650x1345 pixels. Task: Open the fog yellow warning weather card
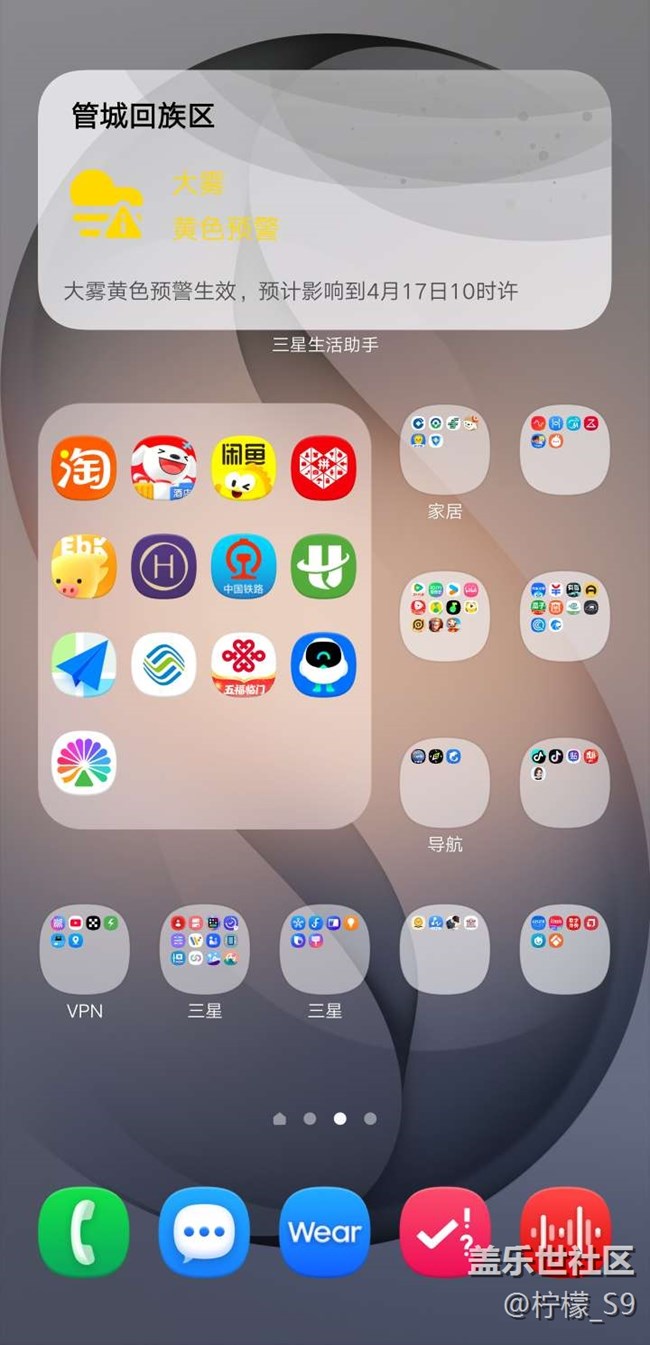point(324,200)
